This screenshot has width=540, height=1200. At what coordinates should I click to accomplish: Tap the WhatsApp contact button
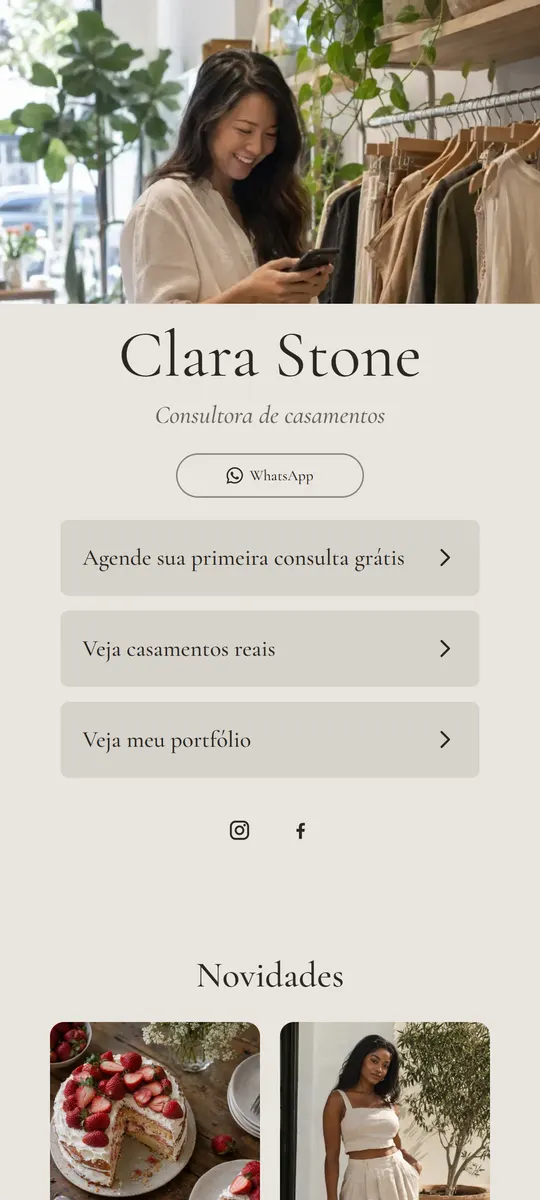pyautogui.click(x=270, y=475)
